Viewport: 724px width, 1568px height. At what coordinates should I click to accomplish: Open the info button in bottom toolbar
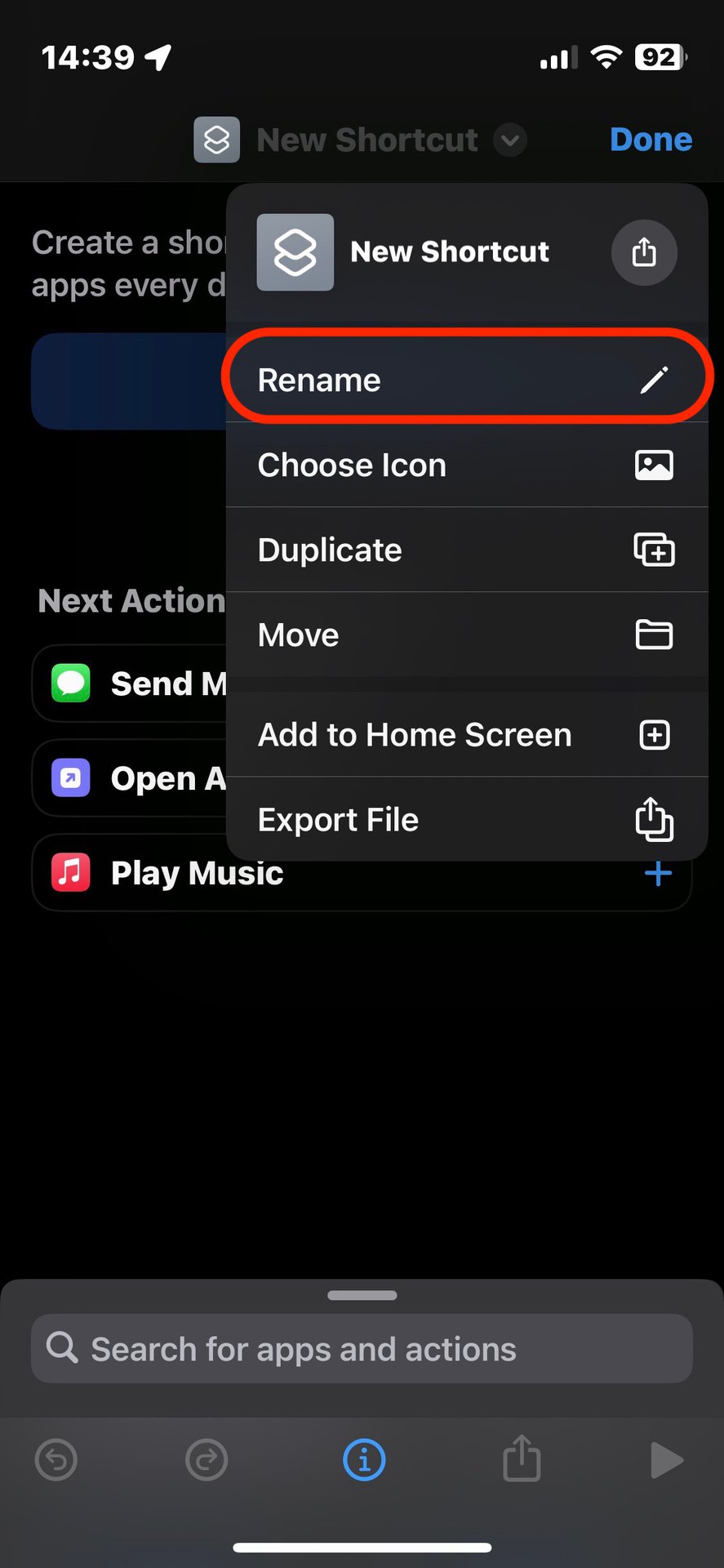(364, 1459)
